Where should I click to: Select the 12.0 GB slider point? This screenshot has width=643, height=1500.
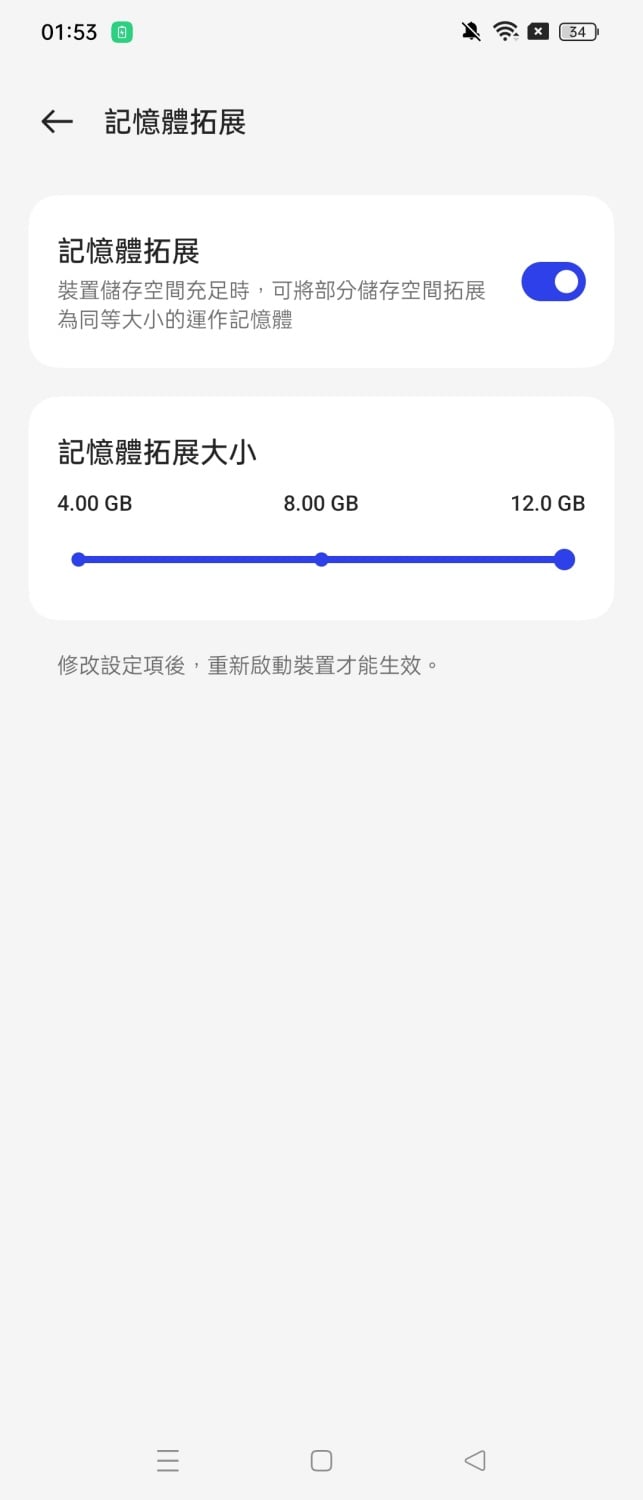(564, 559)
